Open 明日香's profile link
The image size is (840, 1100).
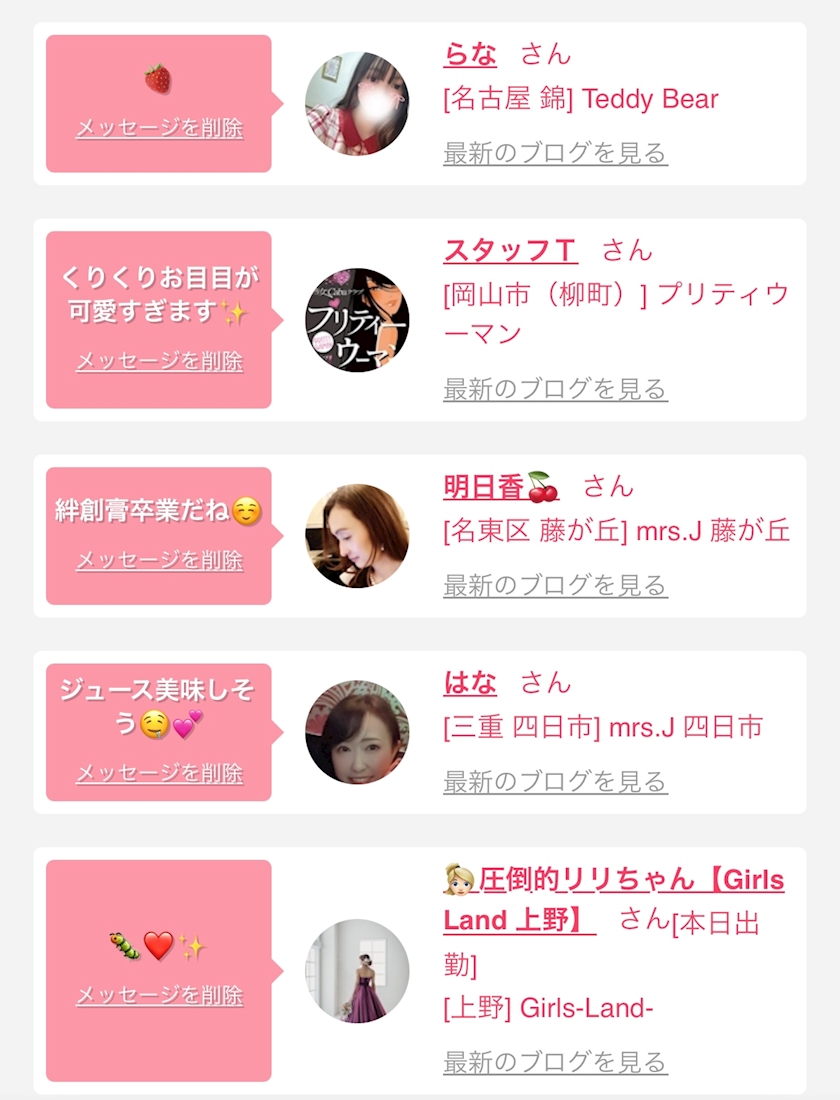tap(501, 486)
